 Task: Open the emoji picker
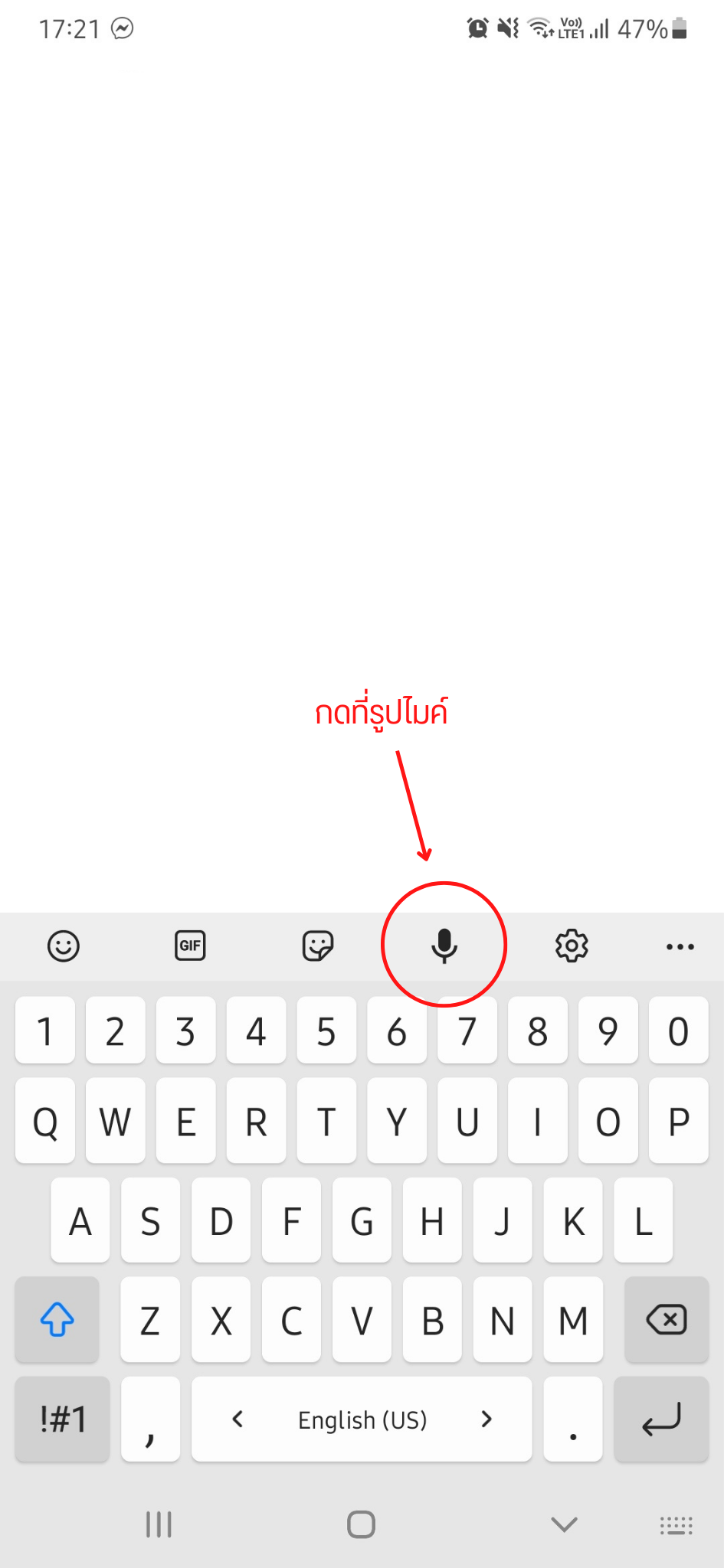[63, 946]
